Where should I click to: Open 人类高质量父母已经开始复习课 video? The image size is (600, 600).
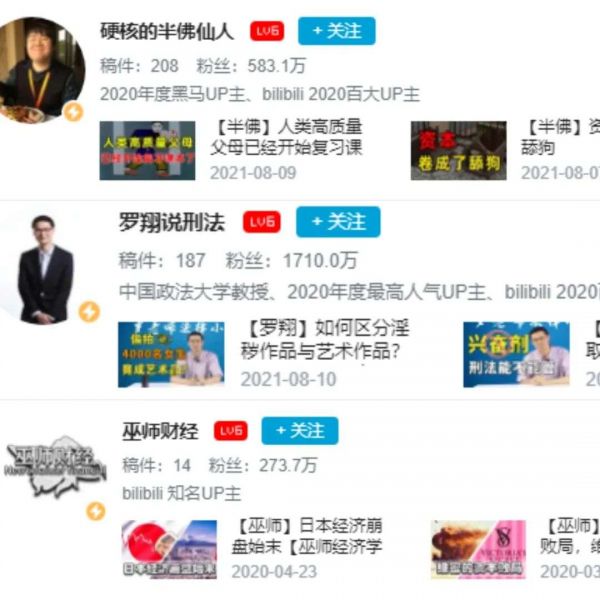(288, 137)
